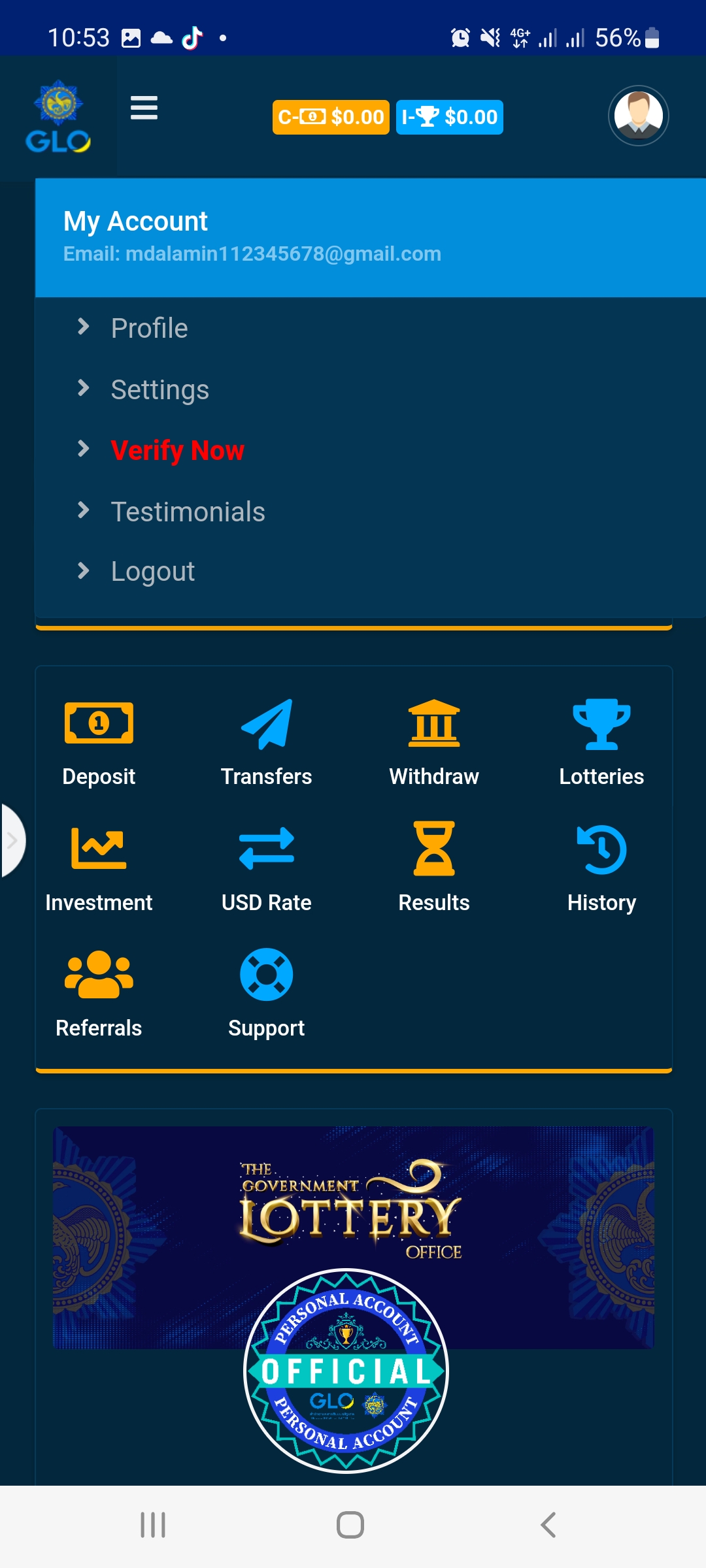Log out of the account
The height and width of the screenshot is (1568, 706).
(152, 572)
